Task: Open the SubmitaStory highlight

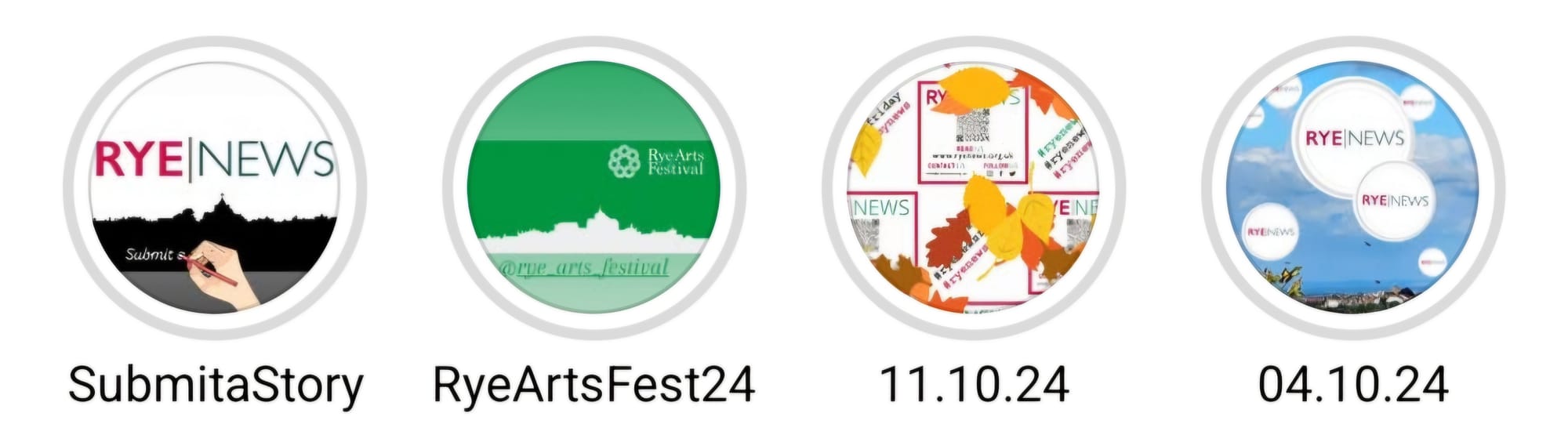Action: click(215, 188)
